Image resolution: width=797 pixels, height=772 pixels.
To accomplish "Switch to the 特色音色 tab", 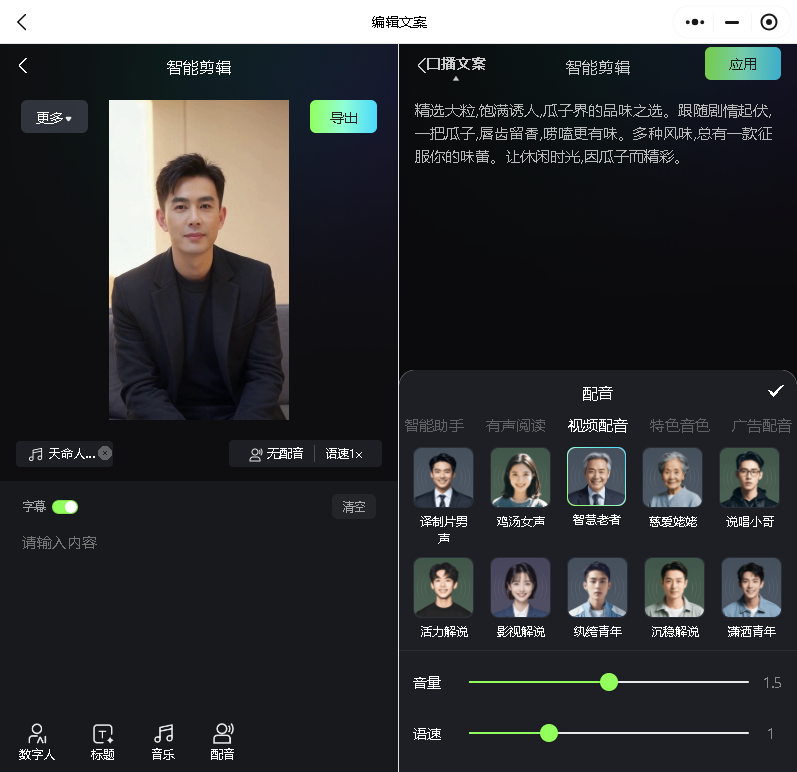I will [679, 426].
